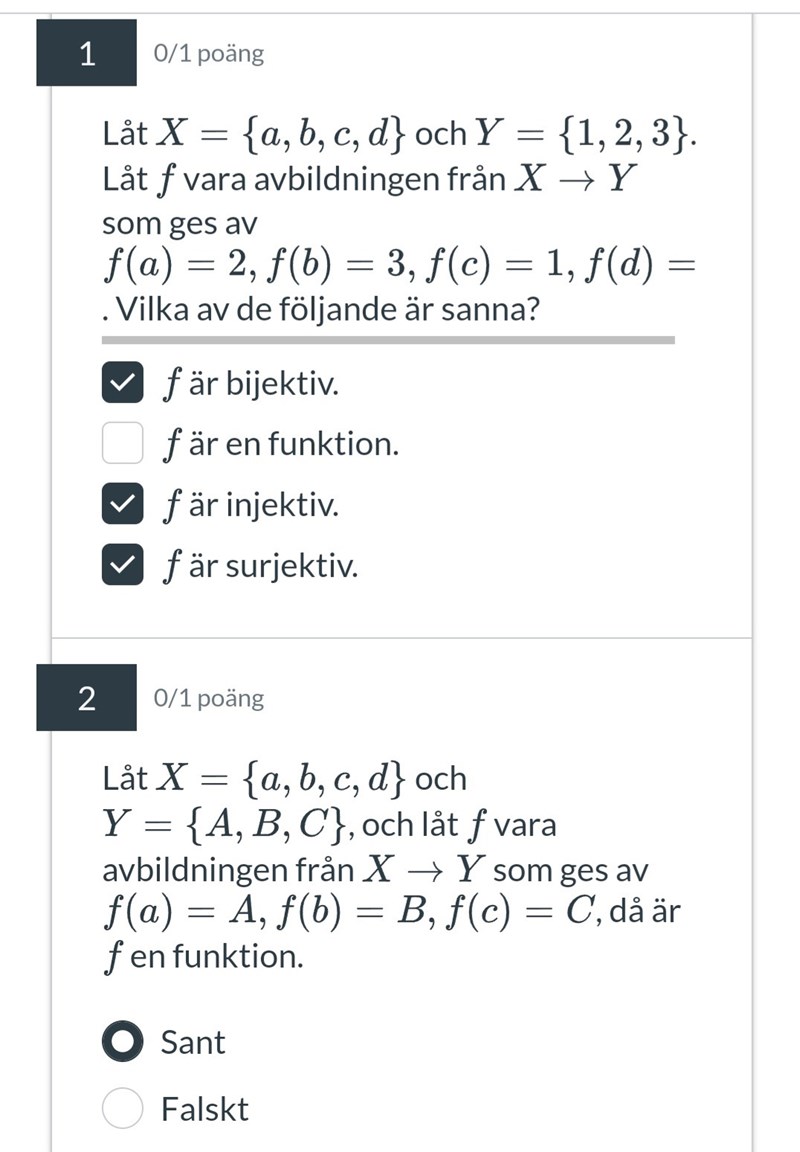Uncheck the "f är injektiv" option
The width and height of the screenshot is (800, 1152).
coord(122,506)
